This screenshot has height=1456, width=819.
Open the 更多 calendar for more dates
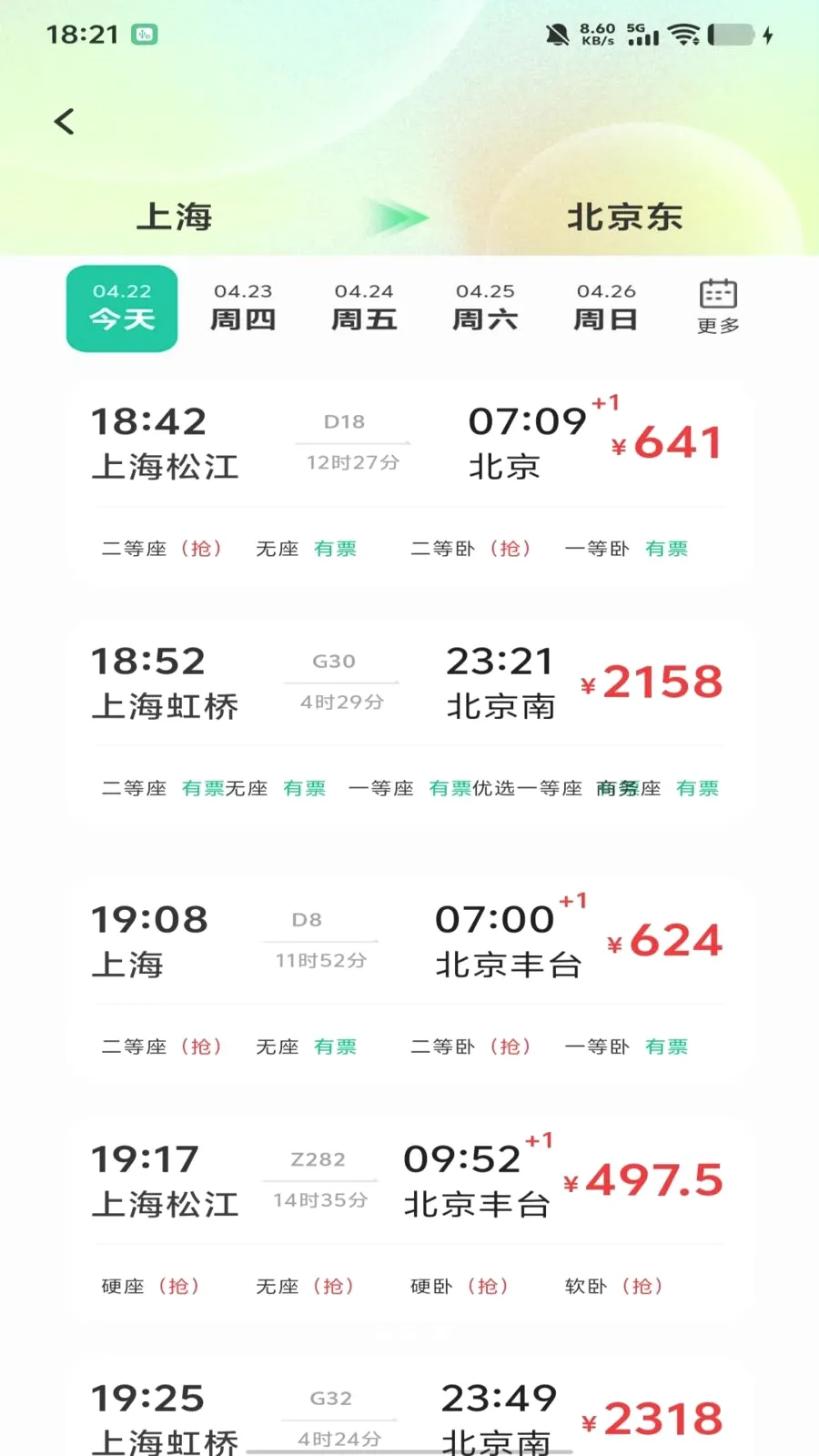pyautogui.click(x=718, y=307)
